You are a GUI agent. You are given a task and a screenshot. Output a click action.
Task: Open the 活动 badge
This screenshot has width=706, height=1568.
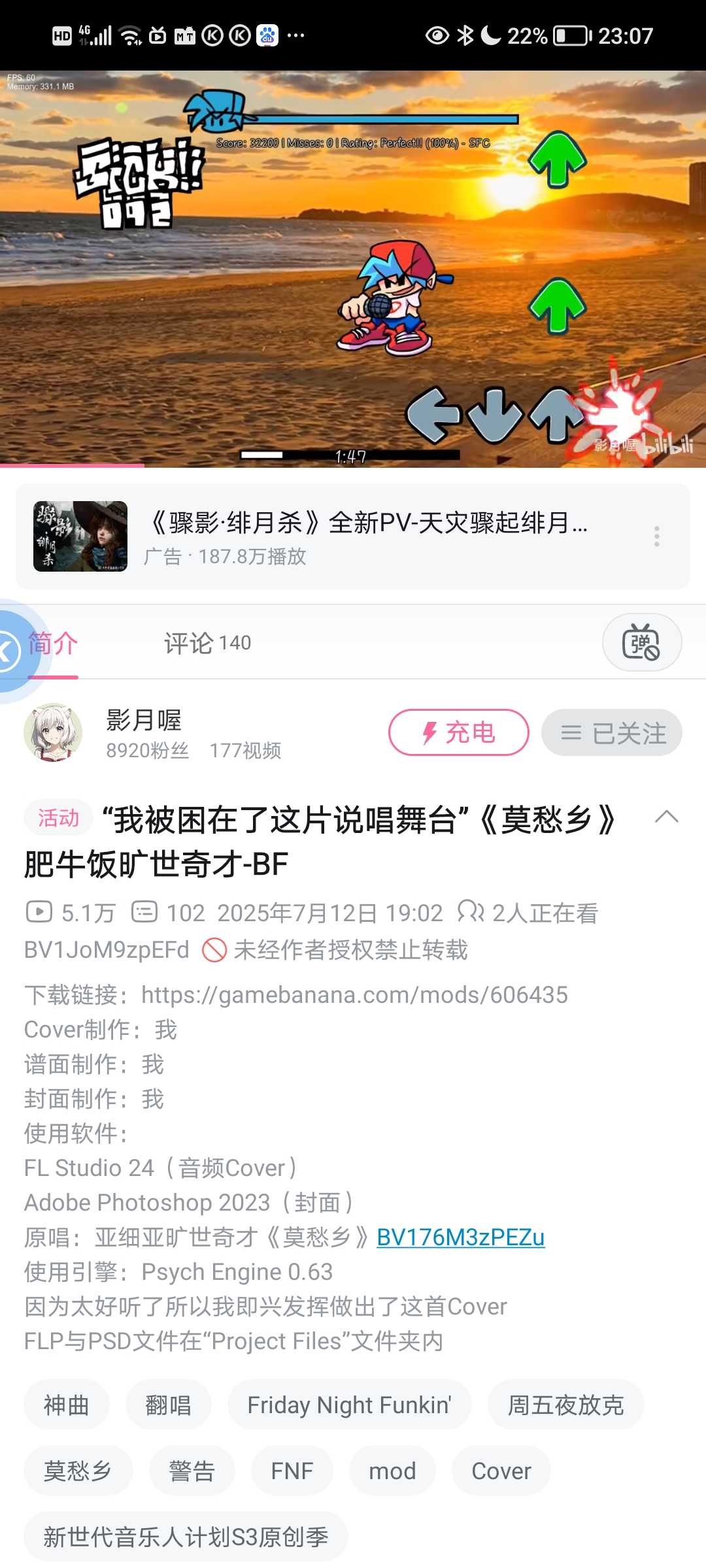point(58,817)
